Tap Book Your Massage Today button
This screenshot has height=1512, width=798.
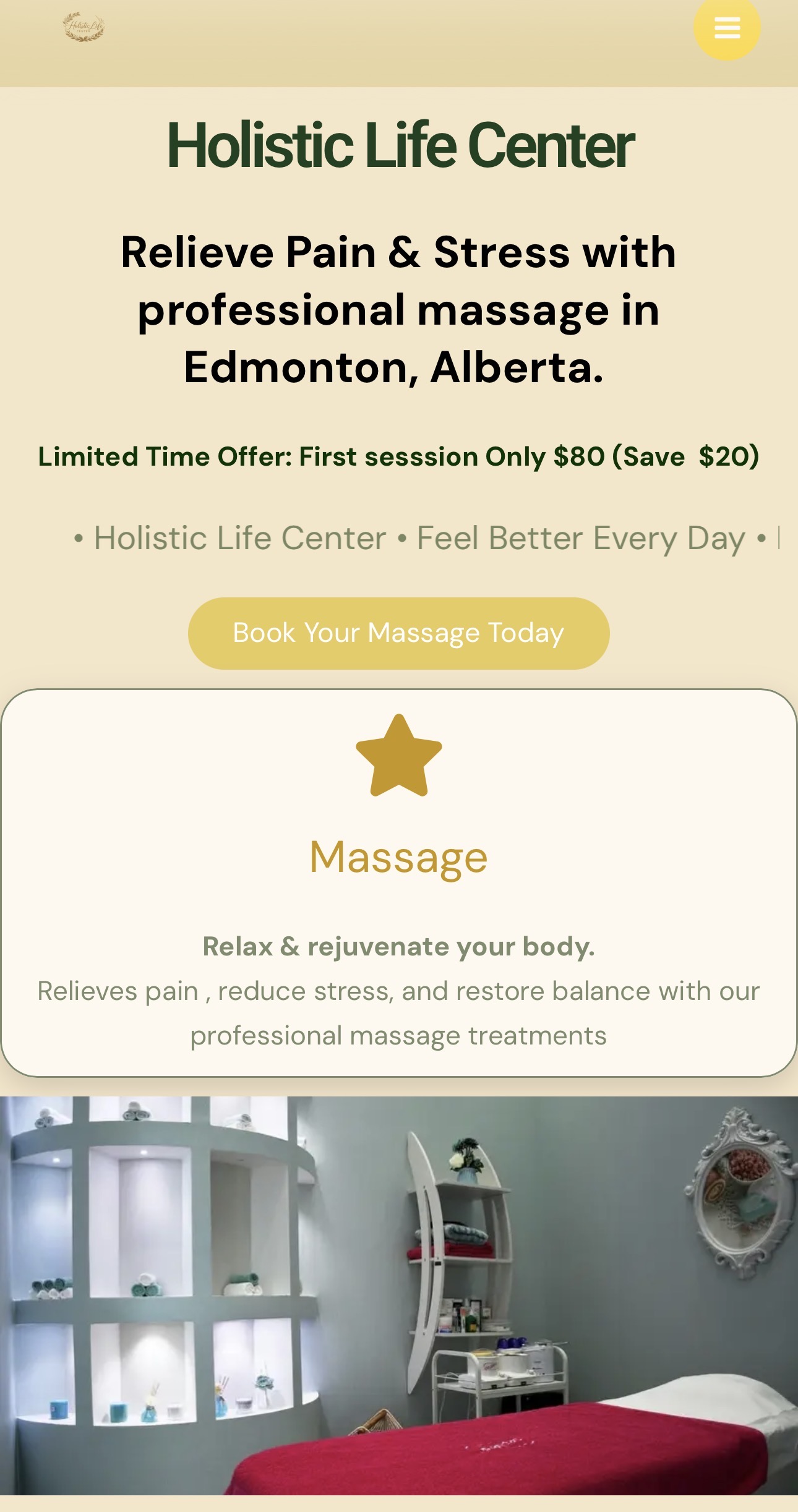[398, 633]
